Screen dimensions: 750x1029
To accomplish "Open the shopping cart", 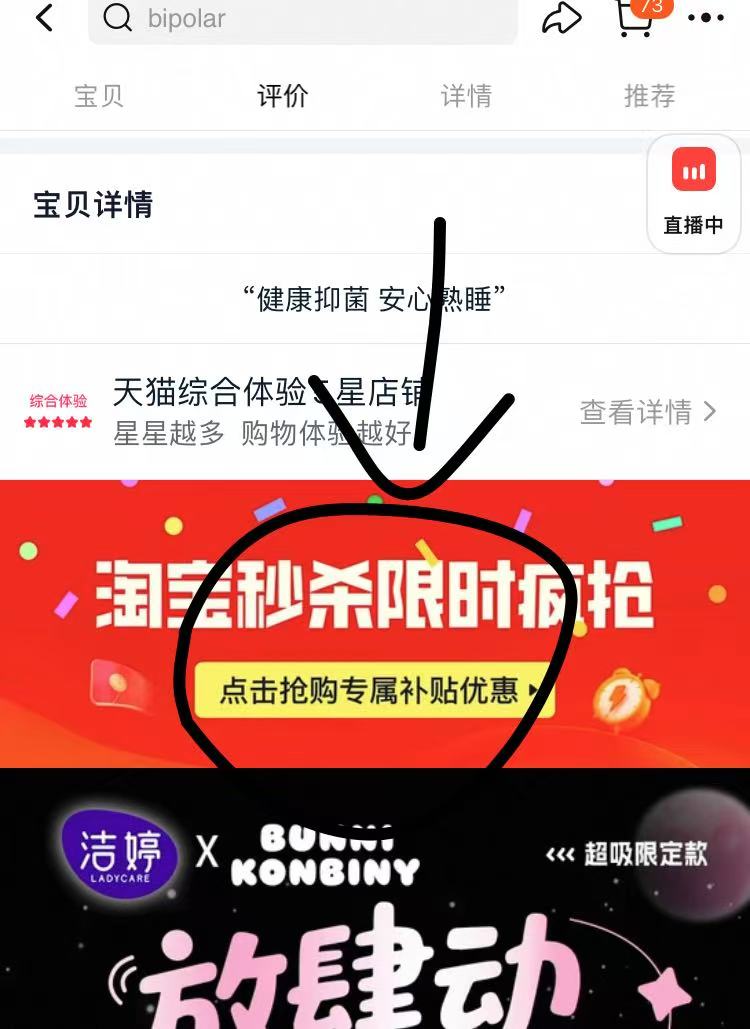I will [634, 17].
